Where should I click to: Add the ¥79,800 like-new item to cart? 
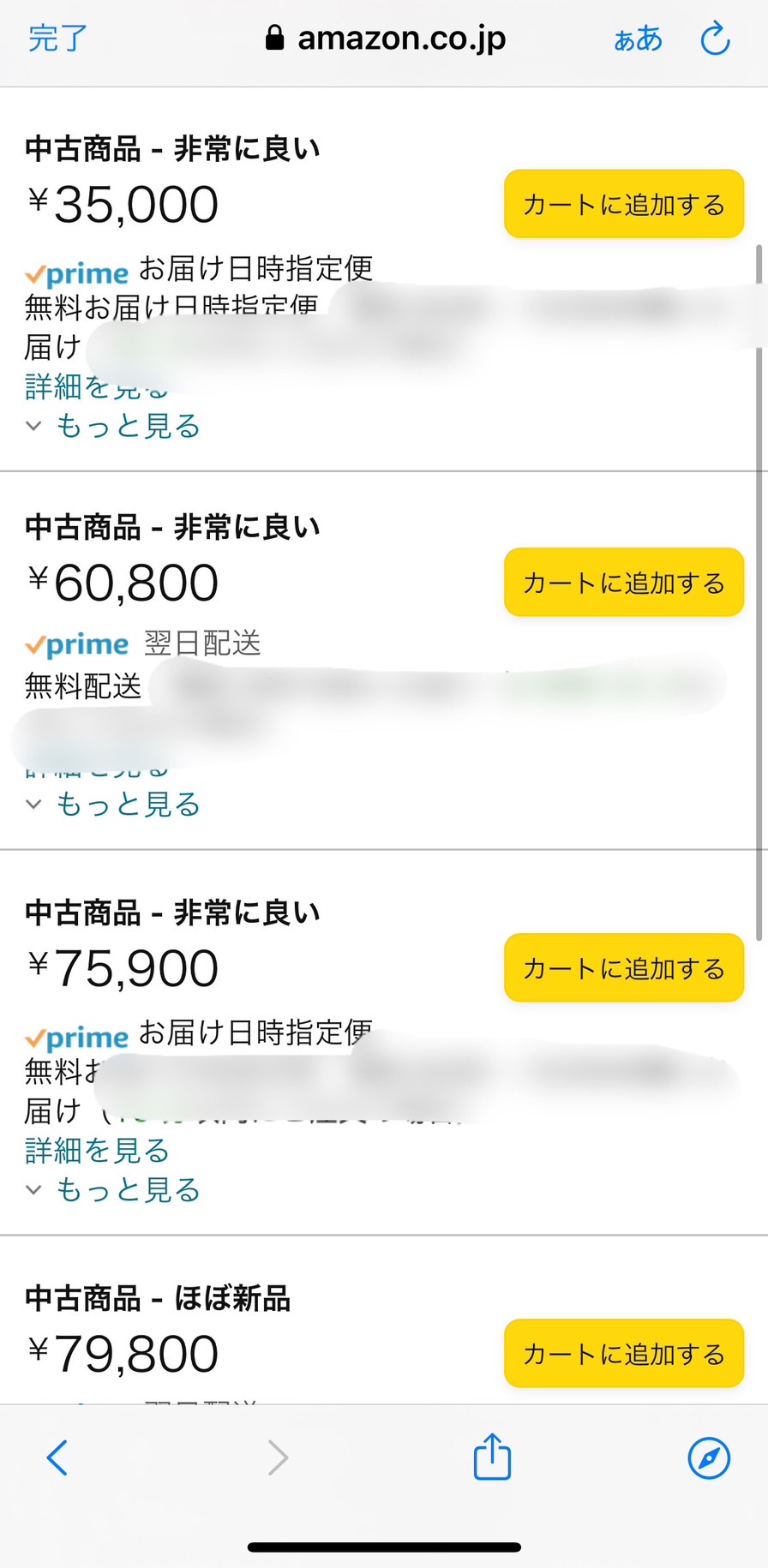coord(624,1354)
